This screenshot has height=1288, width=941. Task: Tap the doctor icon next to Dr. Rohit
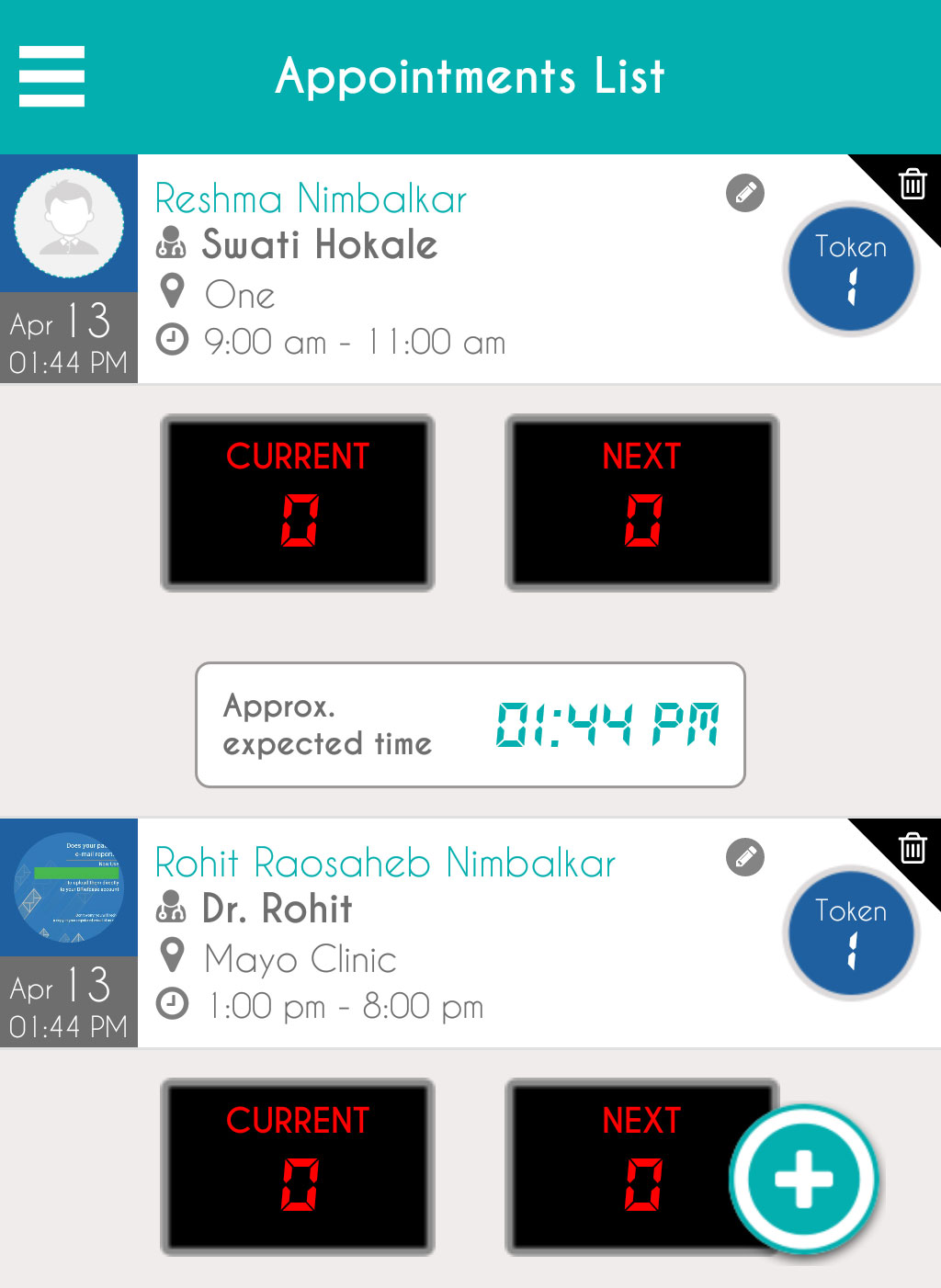pos(171,909)
